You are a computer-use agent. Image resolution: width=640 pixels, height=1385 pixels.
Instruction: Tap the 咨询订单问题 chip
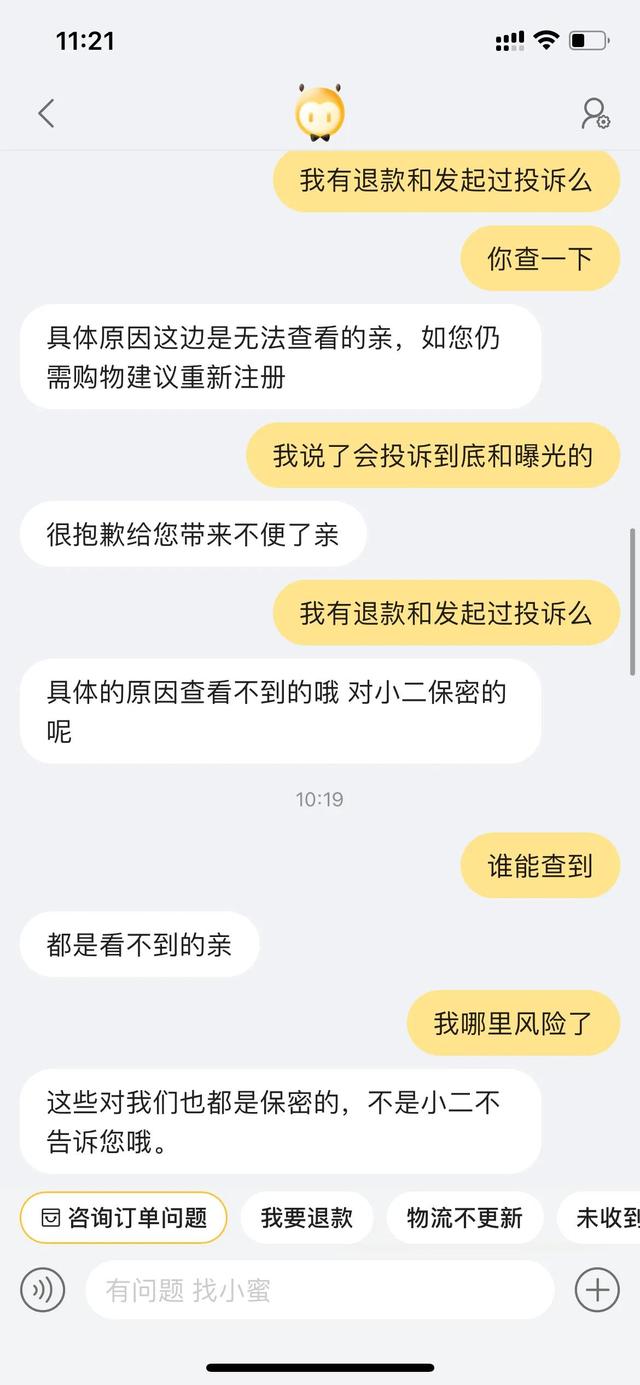pos(124,1217)
